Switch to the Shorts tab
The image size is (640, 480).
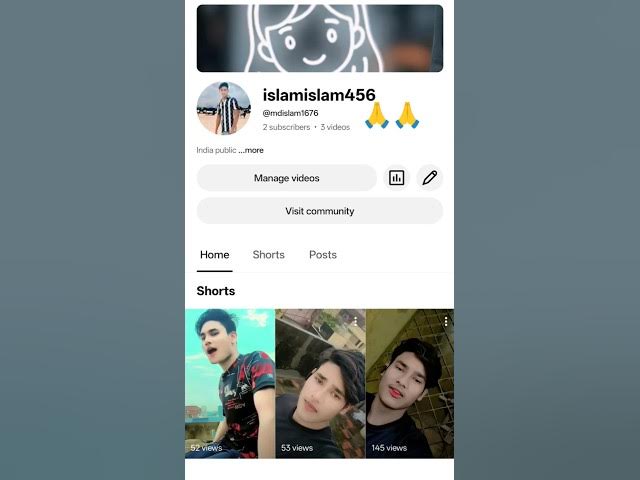[268, 255]
